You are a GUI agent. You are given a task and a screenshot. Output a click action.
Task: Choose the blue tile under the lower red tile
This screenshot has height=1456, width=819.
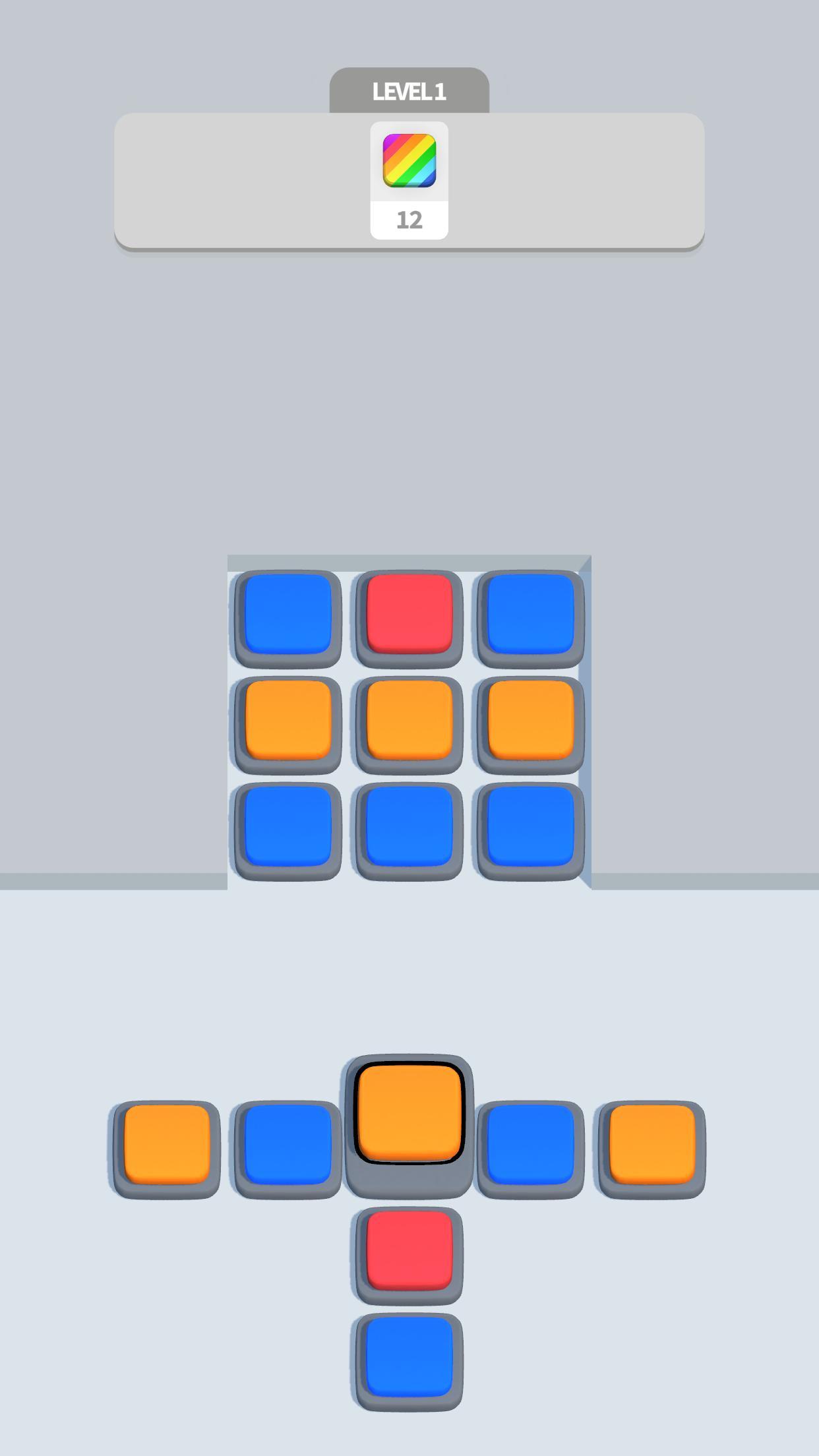tap(409, 1357)
